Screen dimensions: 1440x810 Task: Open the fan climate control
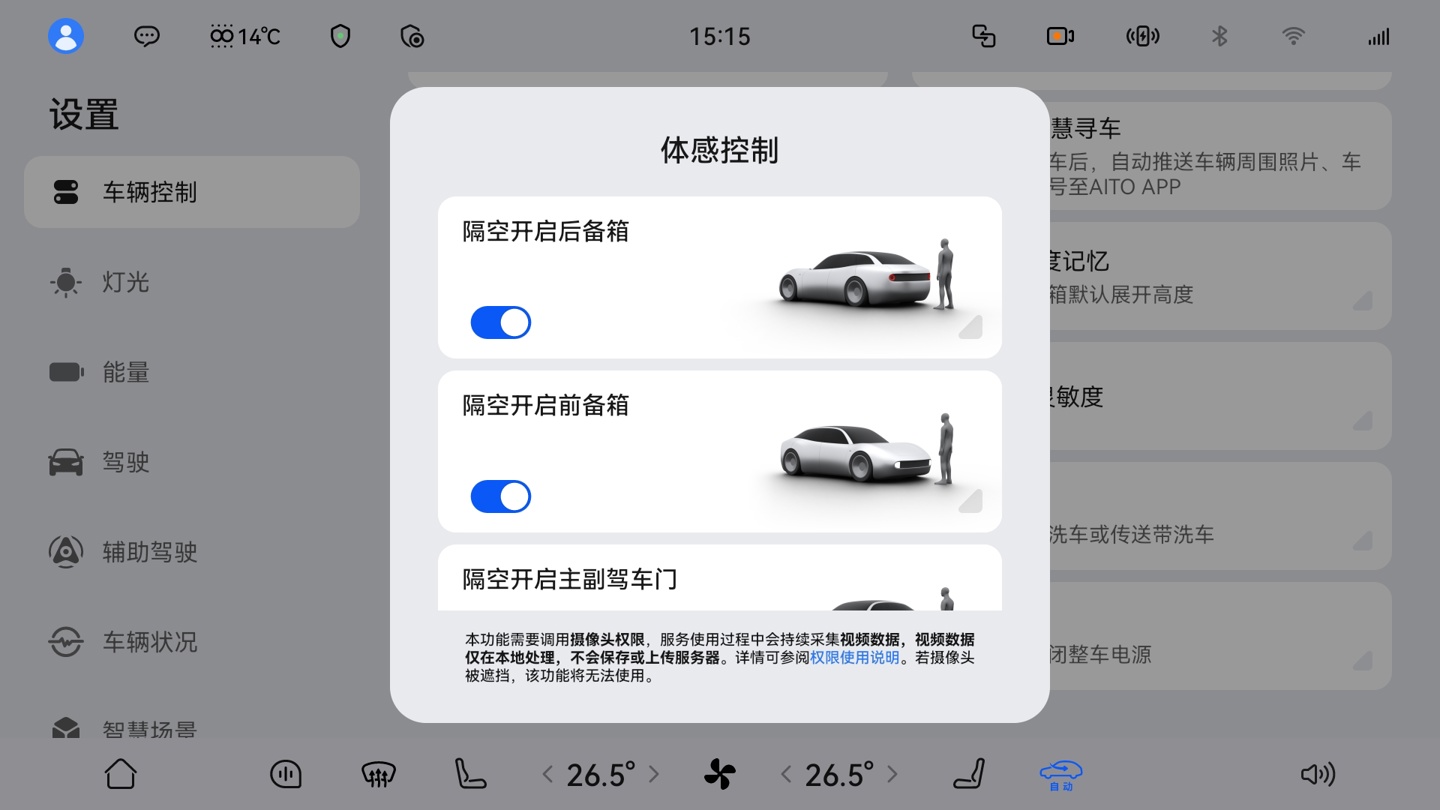pyautogui.click(x=719, y=774)
